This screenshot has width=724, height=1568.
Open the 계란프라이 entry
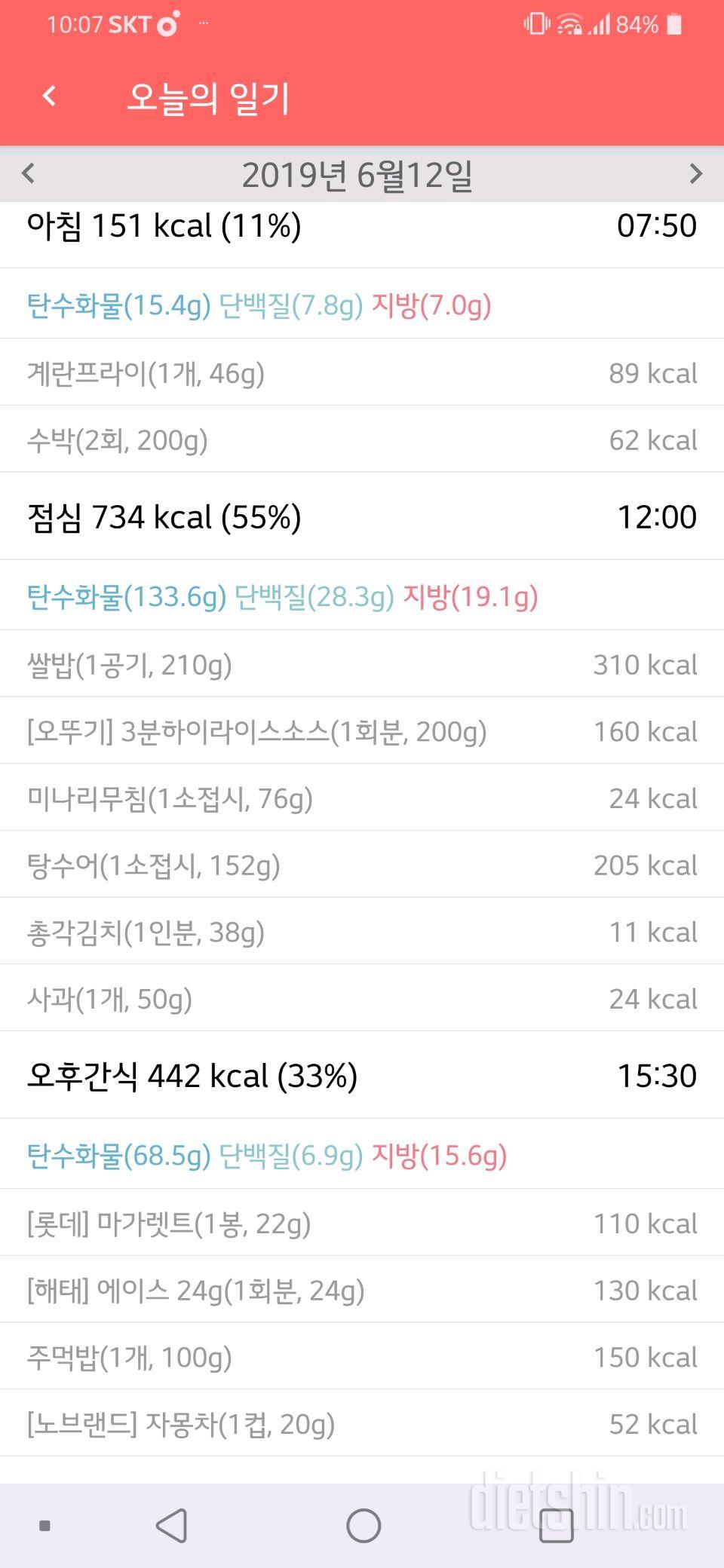[362, 372]
